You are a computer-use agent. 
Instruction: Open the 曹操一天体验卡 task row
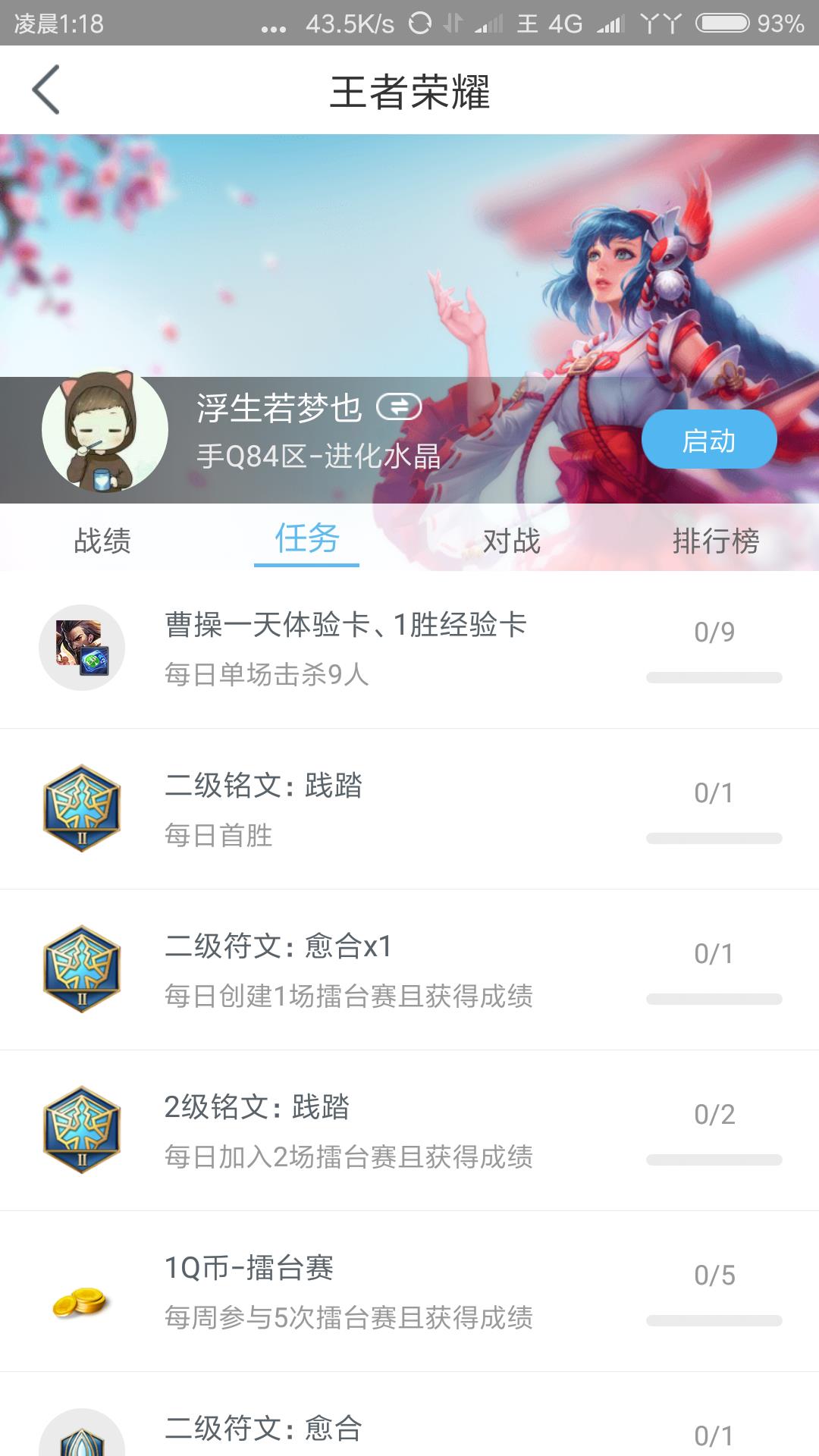(409, 649)
